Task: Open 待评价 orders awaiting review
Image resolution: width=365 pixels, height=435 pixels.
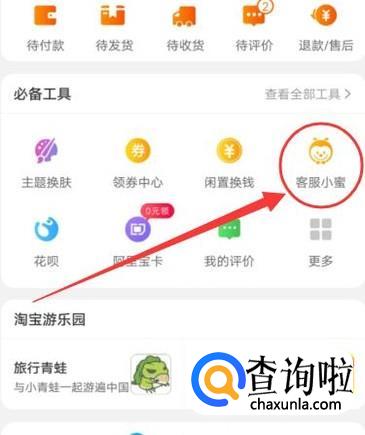Action: [x=254, y=28]
